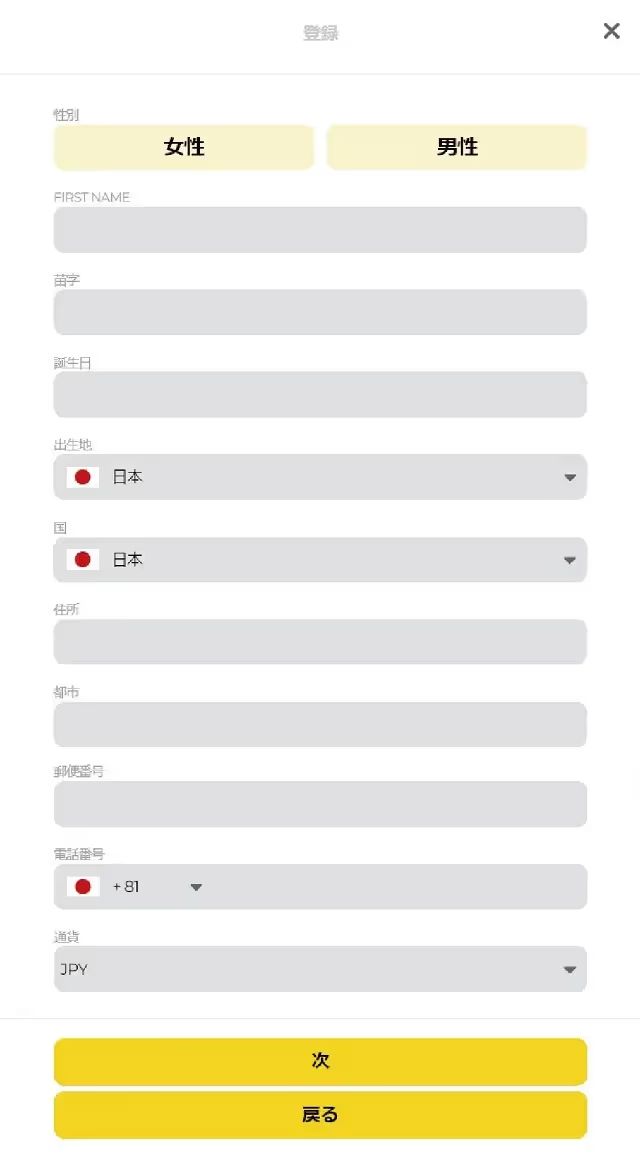Select 男性 as gender
Viewport: 640px width, 1158px height.
[x=457, y=147]
